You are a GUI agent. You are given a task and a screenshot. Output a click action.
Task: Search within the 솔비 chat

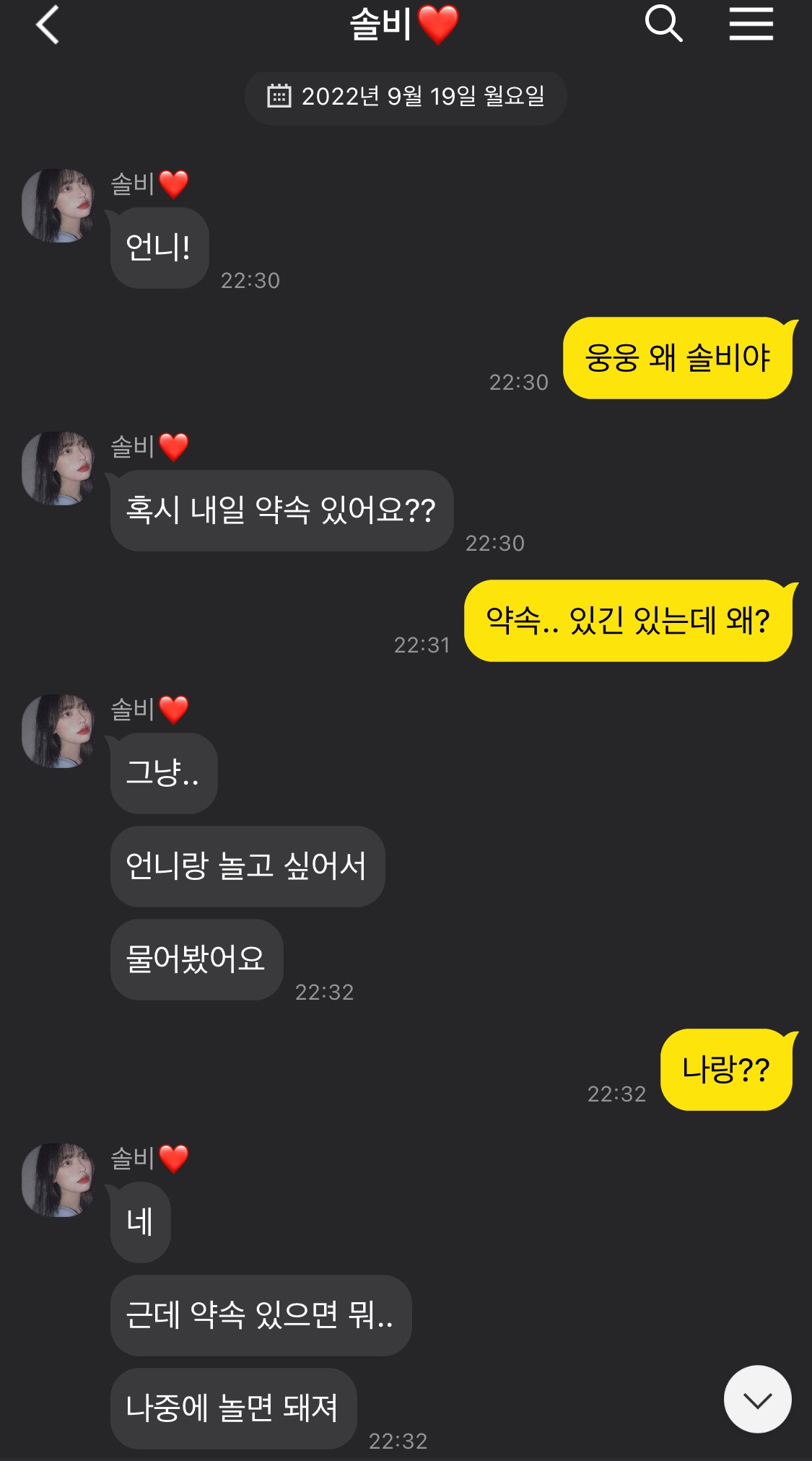pos(663,24)
